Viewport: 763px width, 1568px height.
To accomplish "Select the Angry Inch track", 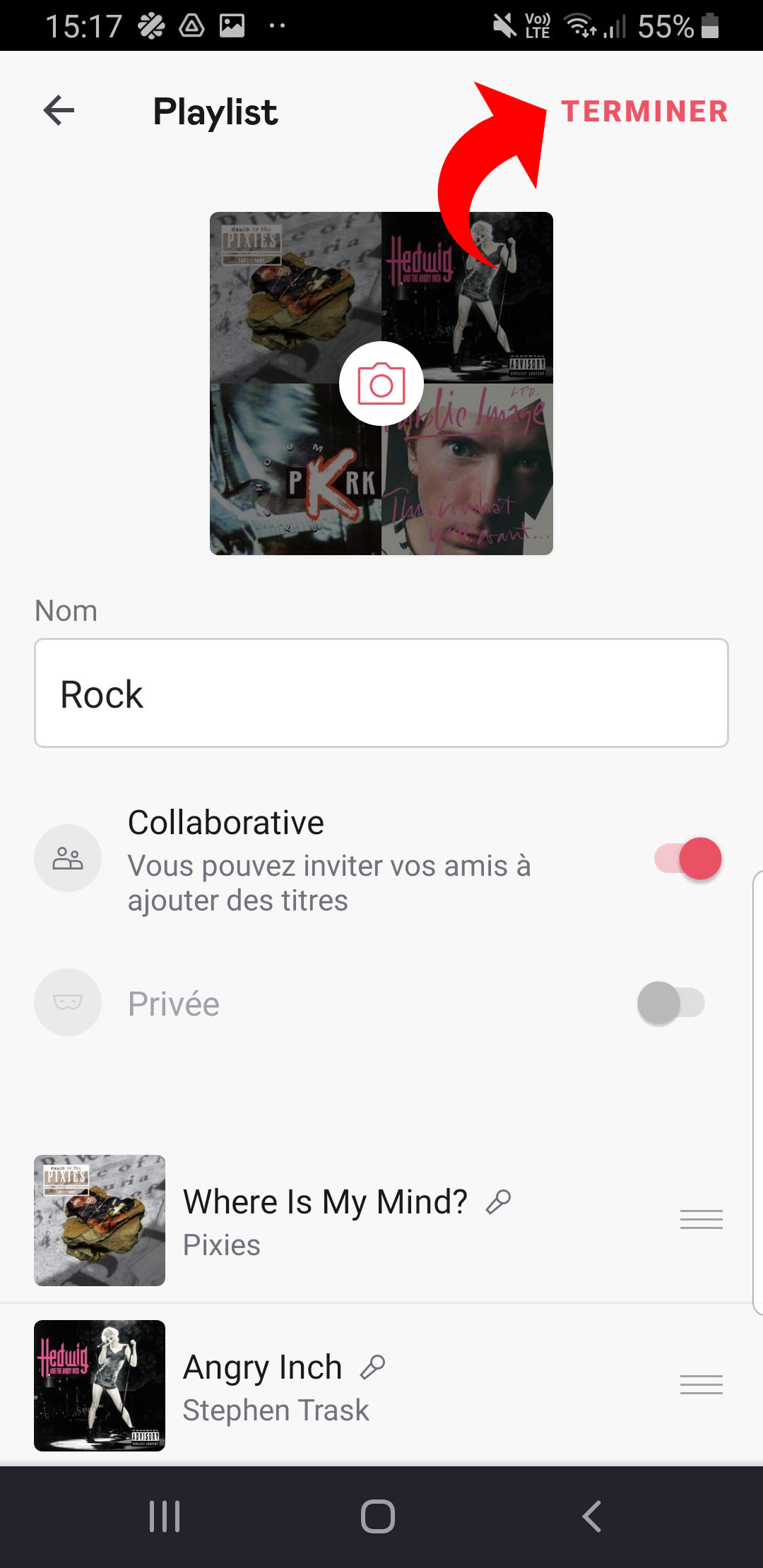I will click(x=283, y=1386).
